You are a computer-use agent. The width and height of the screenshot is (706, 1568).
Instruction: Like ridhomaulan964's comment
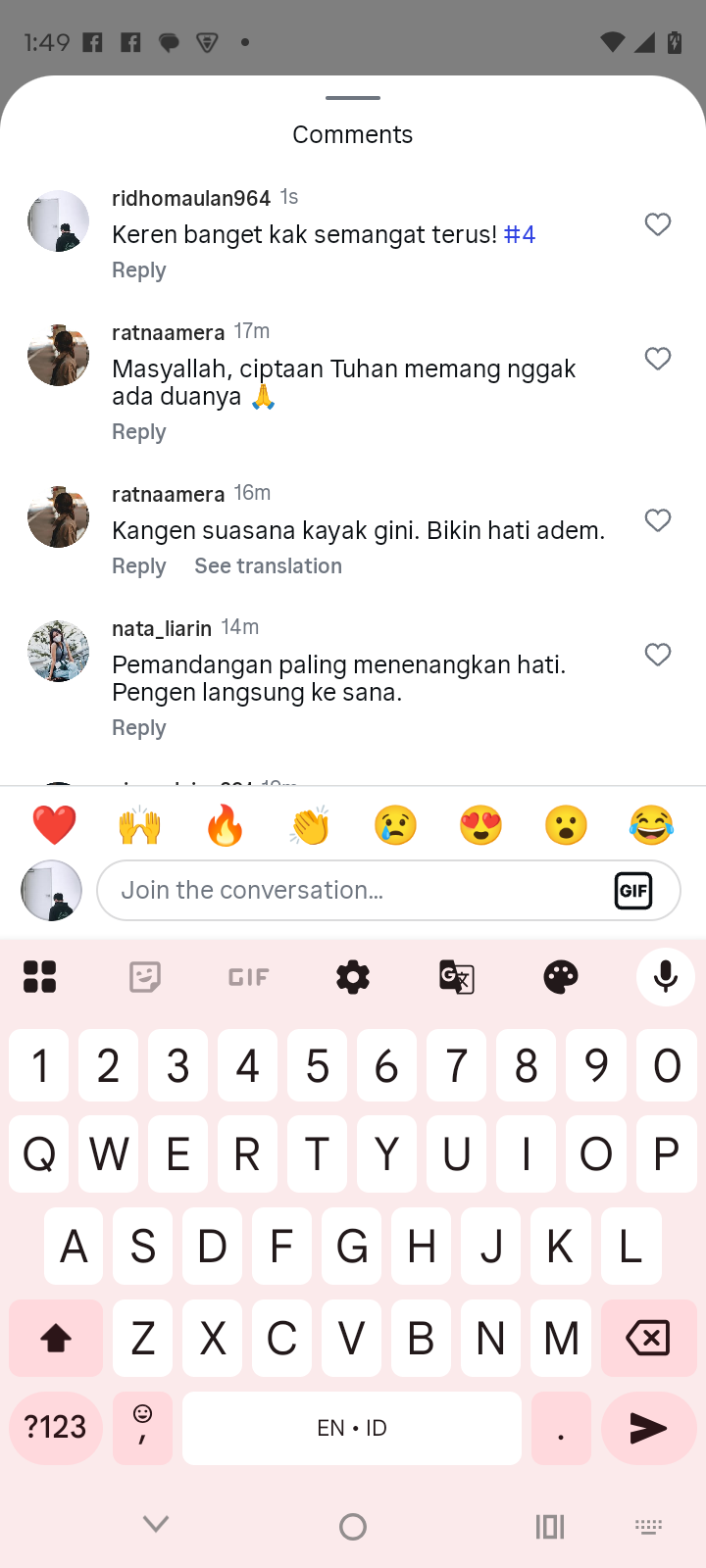[657, 224]
